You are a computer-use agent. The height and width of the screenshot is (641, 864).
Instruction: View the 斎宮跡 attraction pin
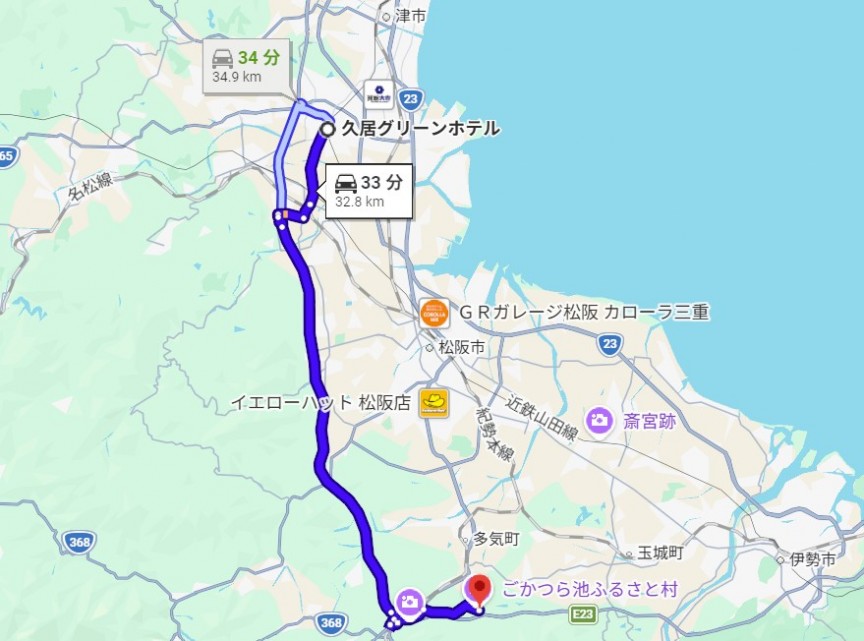[600, 421]
